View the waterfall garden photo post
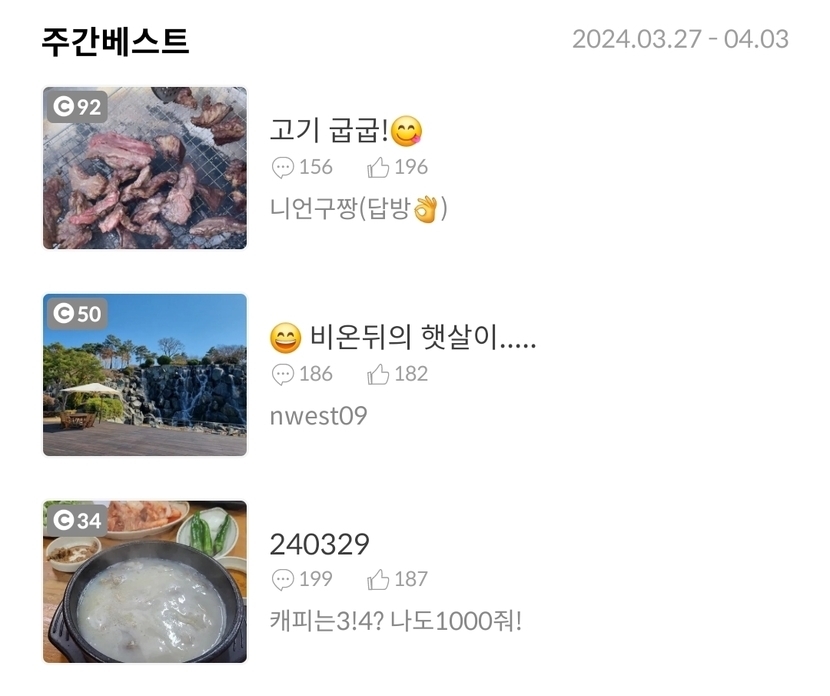Screen dimensions: 830x696 coord(145,375)
